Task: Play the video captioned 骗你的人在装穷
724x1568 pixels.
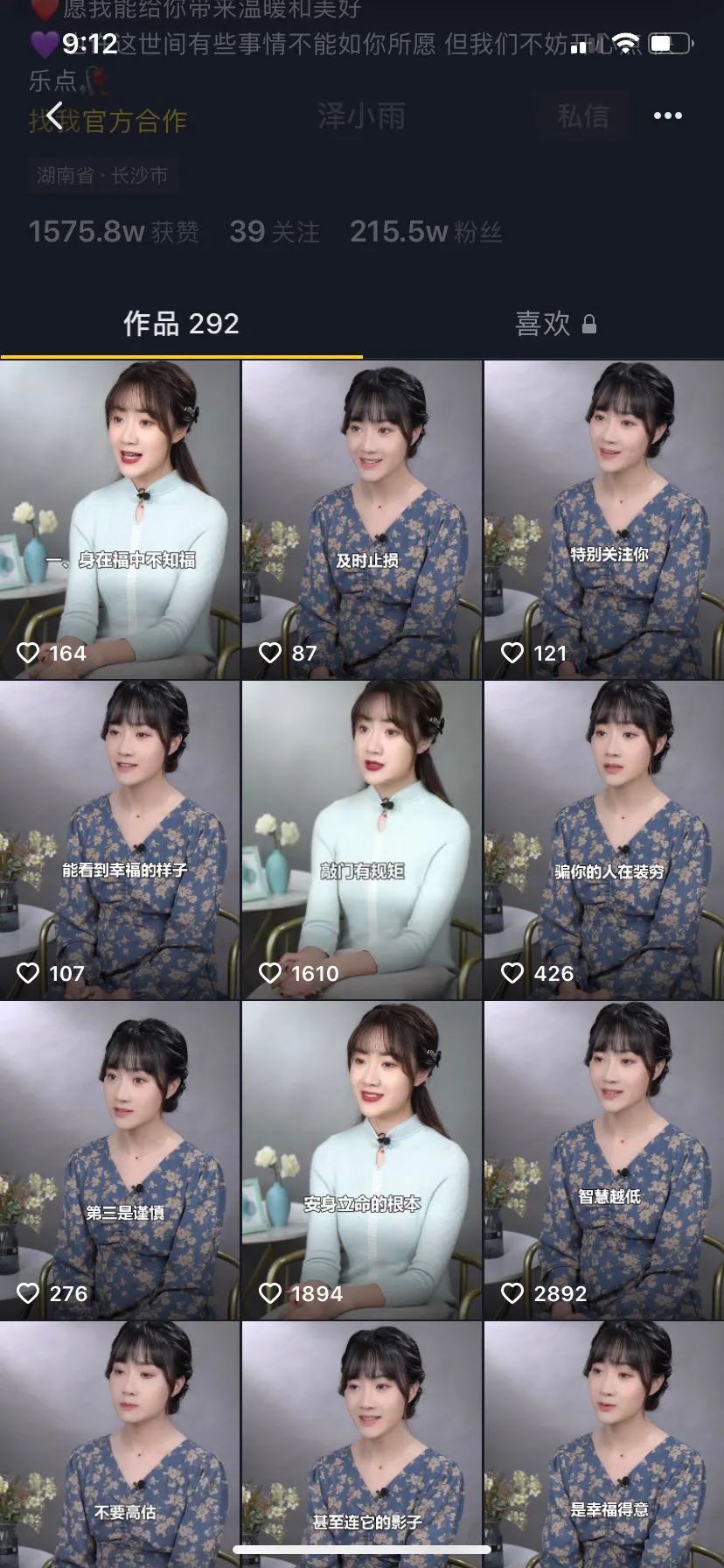Action: pos(604,840)
